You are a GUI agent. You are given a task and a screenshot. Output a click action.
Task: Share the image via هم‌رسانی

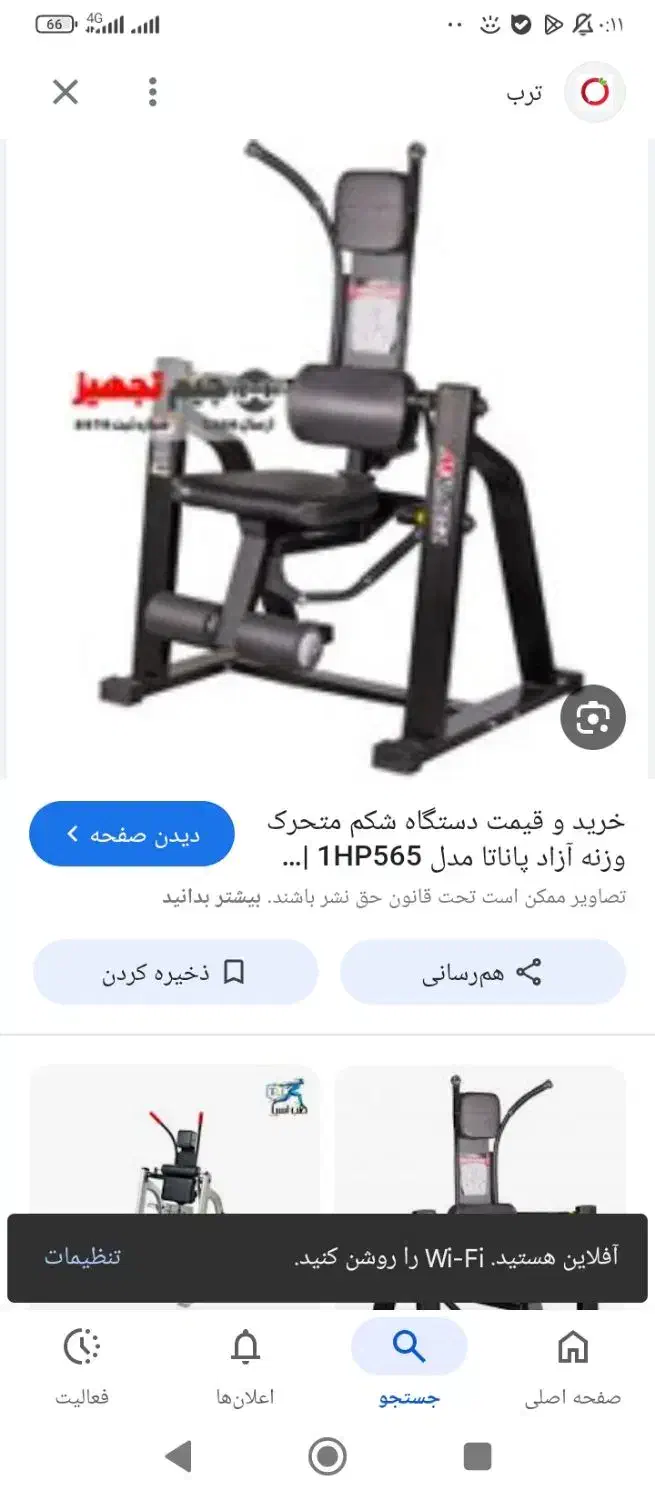pos(483,972)
